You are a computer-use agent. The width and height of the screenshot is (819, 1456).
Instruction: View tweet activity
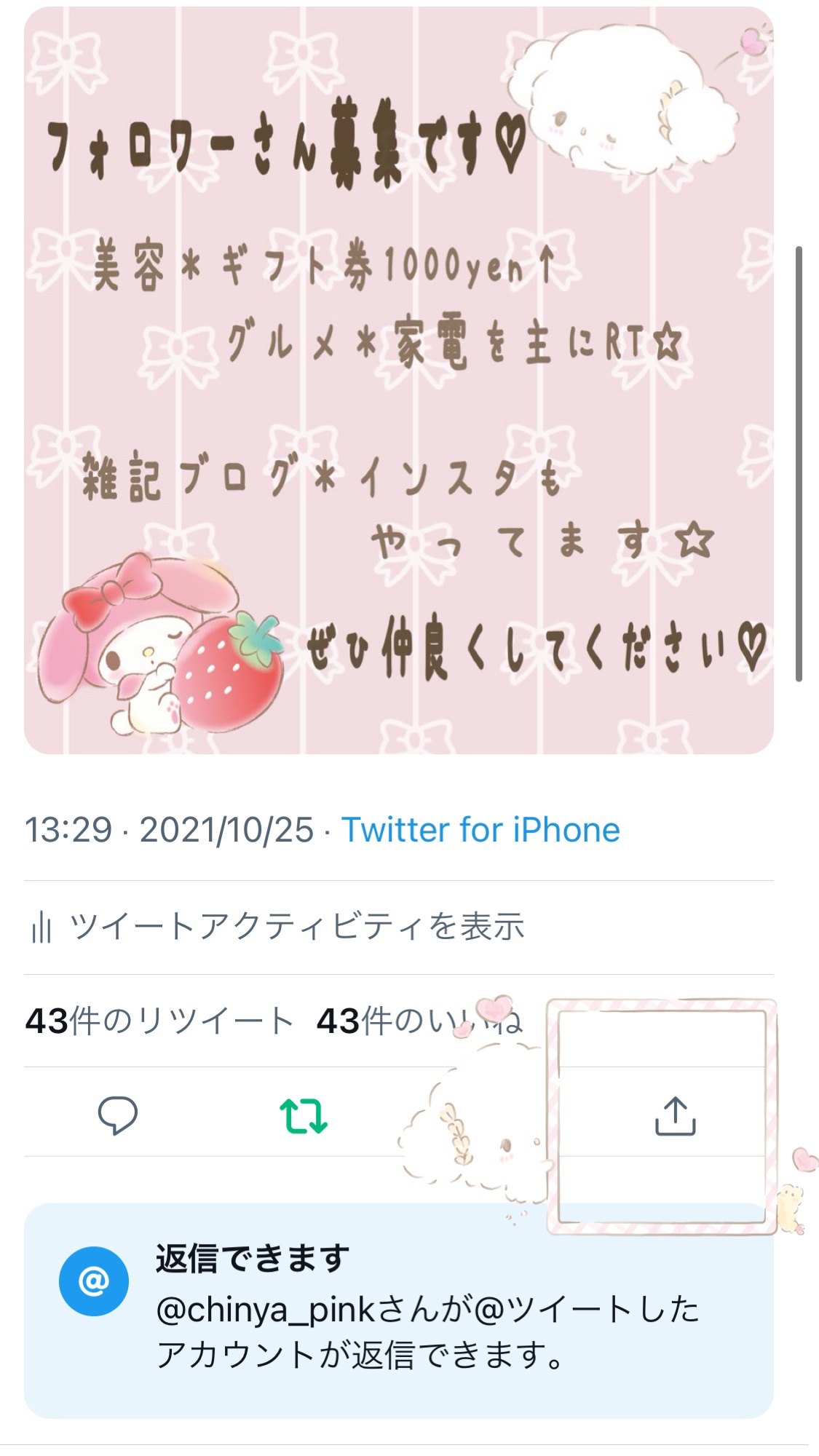pyautogui.click(x=277, y=927)
